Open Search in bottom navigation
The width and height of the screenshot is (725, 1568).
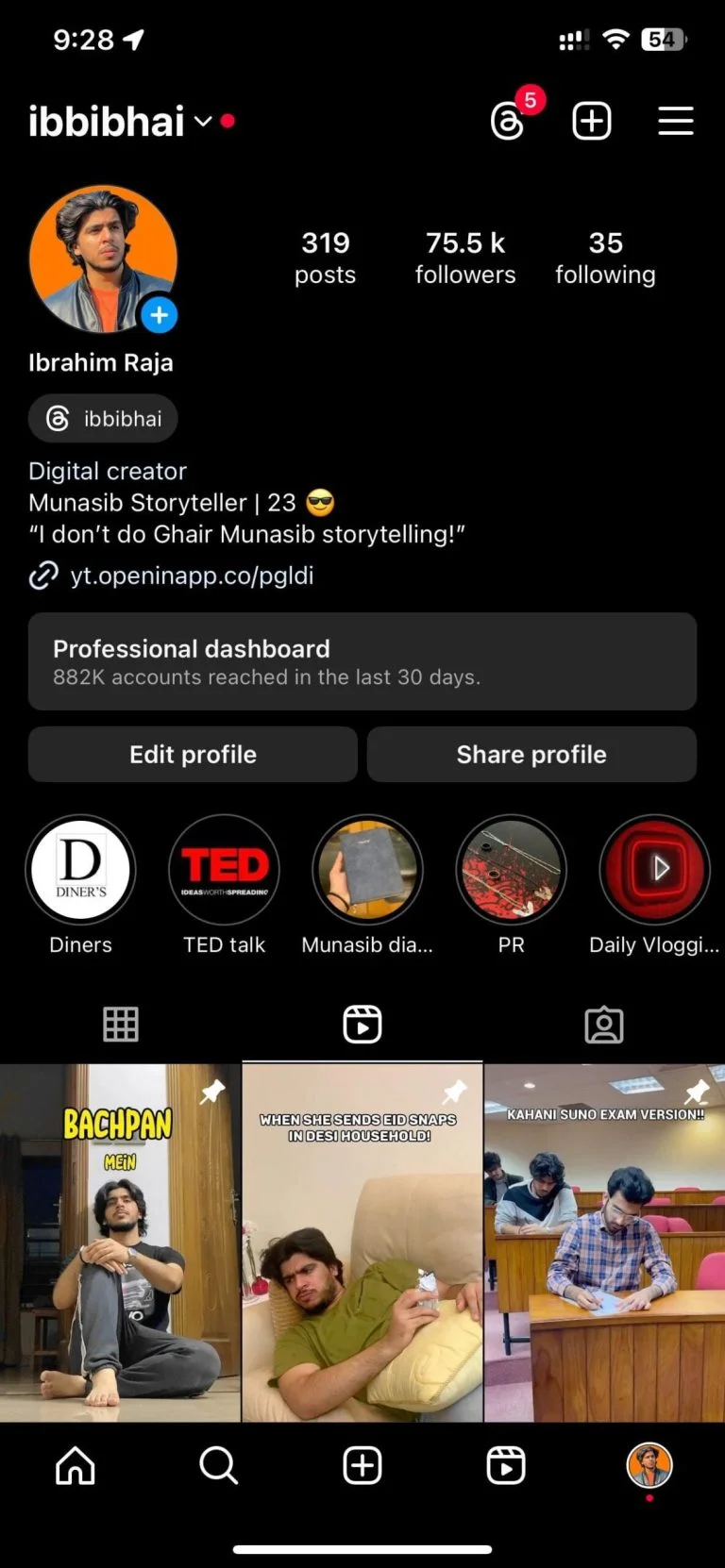coord(219,1465)
